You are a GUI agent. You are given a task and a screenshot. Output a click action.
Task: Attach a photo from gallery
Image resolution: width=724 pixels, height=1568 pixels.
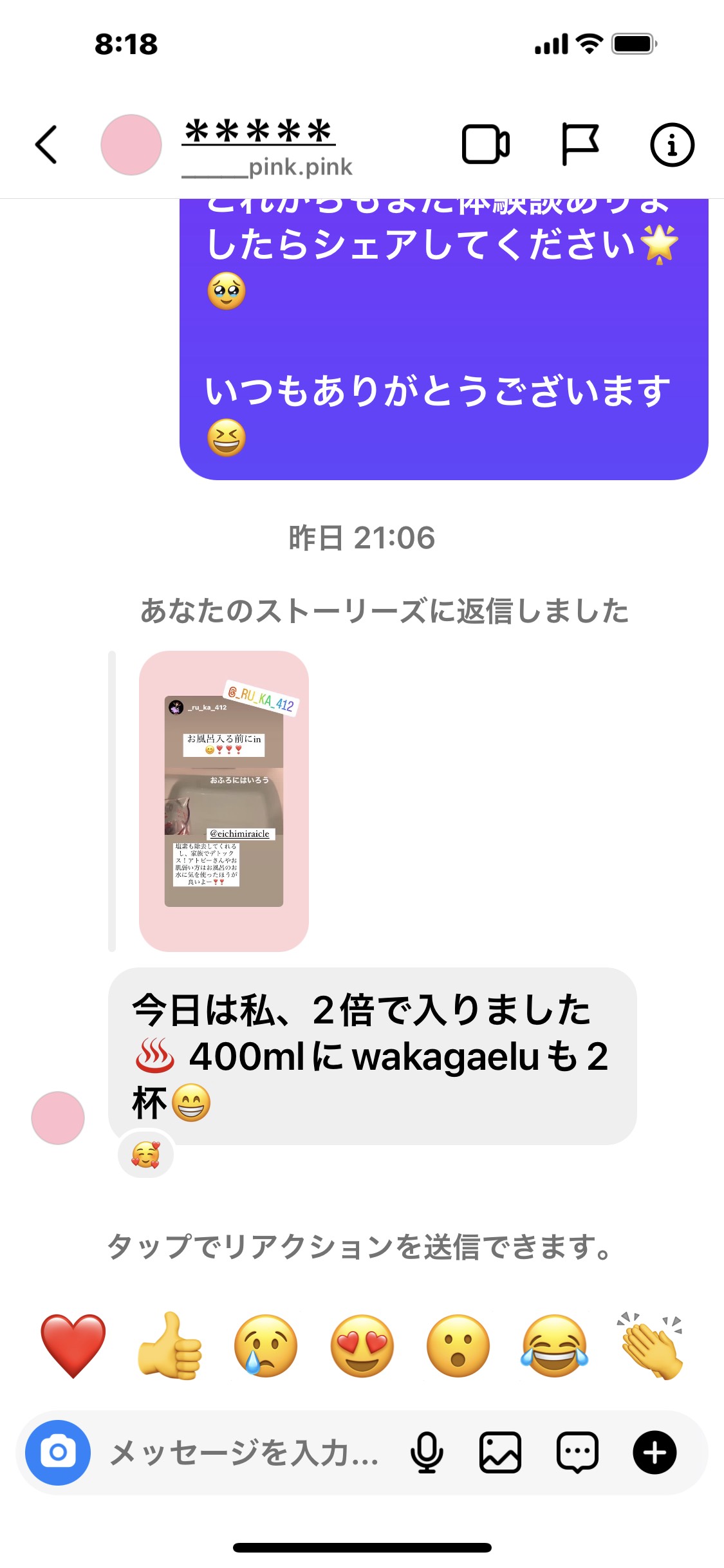pyautogui.click(x=500, y=1453)
